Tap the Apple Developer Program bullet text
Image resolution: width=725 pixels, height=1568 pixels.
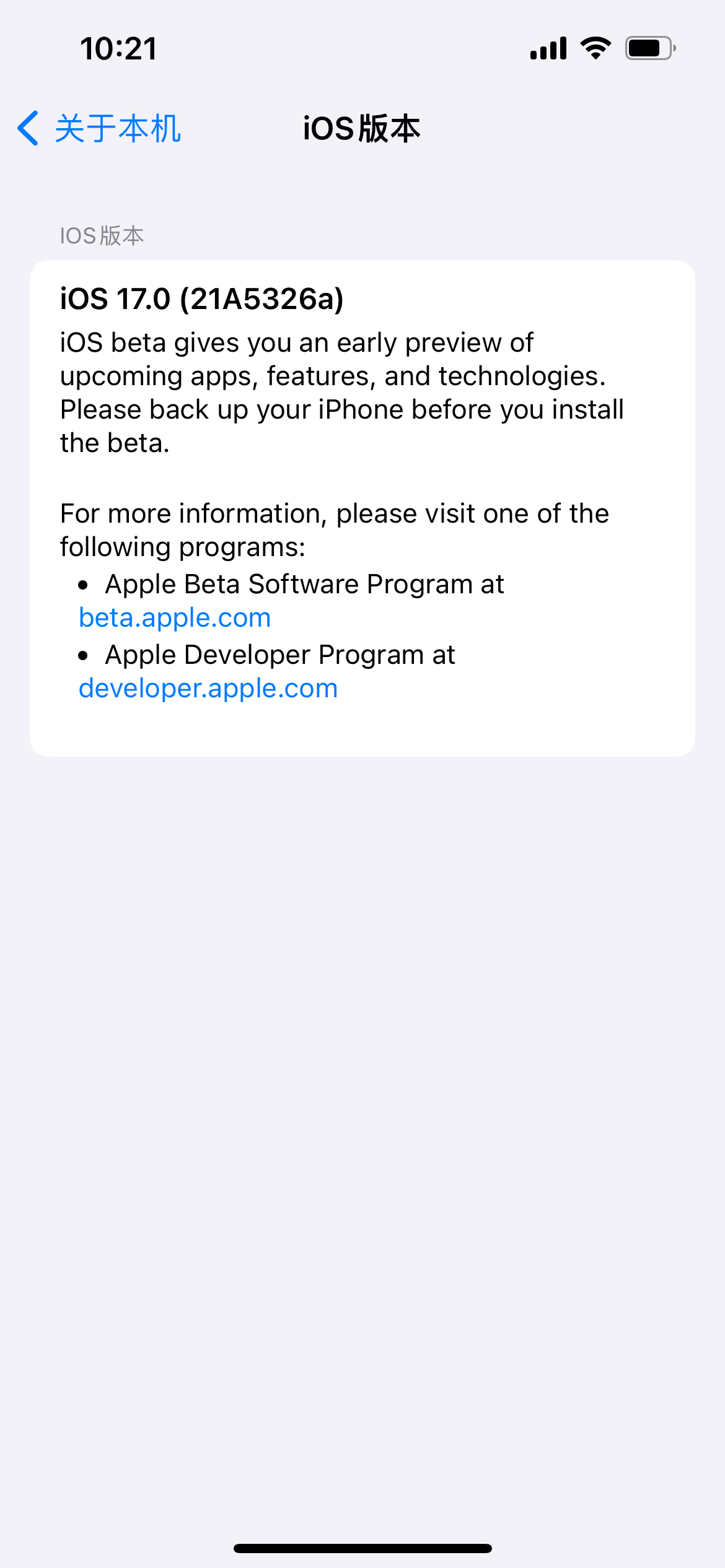click(x=279, y=653)
